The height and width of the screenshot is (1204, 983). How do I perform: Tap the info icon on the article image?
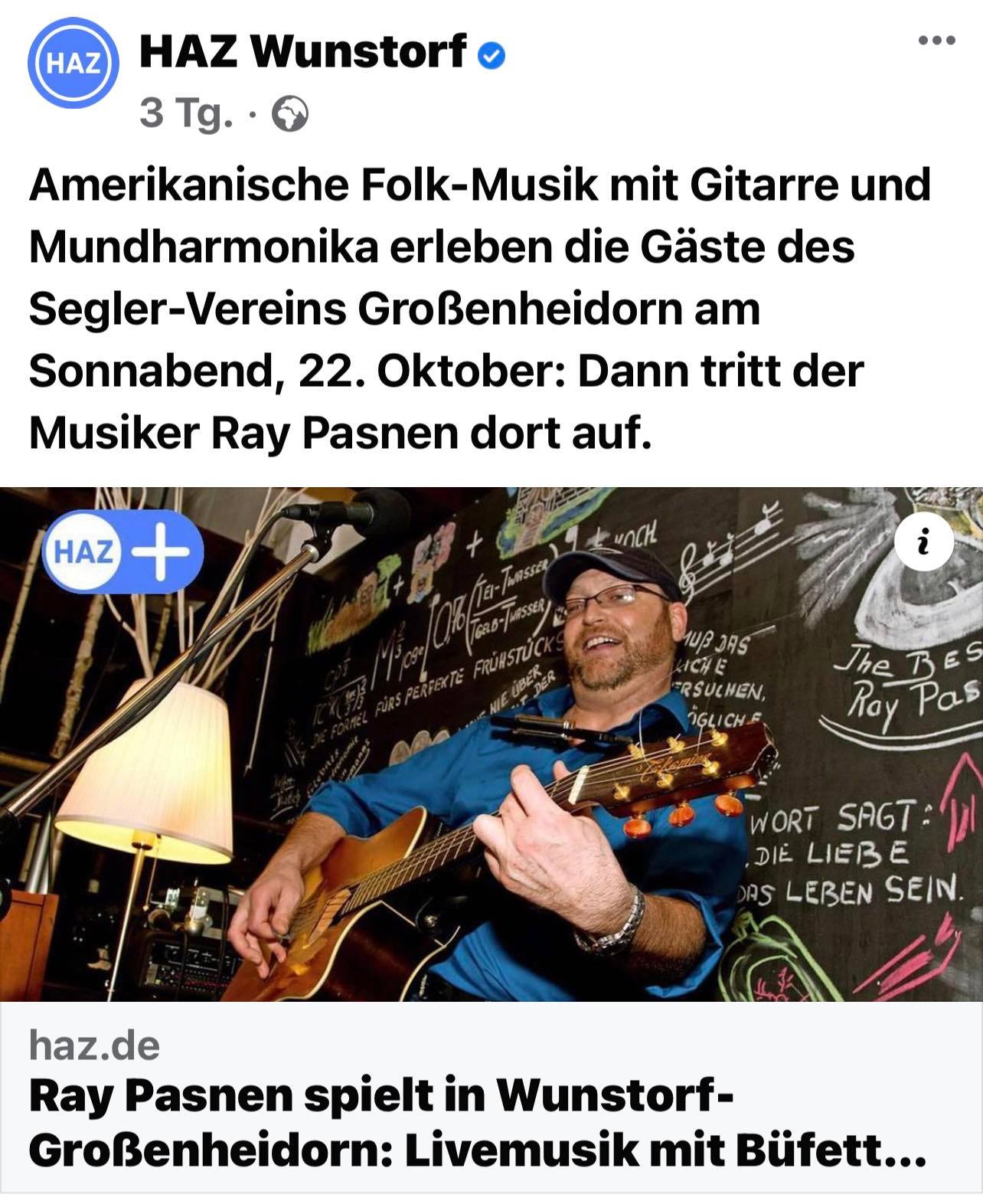pyautogui.click(x=923, y=544)
